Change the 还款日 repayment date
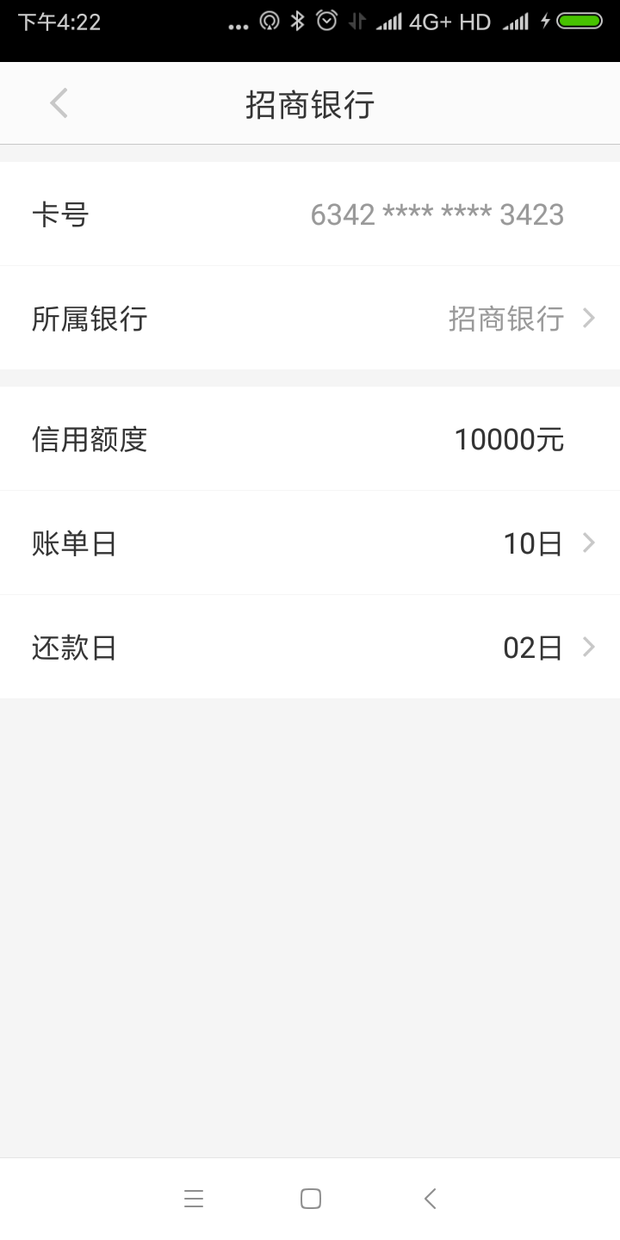620x1240 pixels. pos(310,648)
